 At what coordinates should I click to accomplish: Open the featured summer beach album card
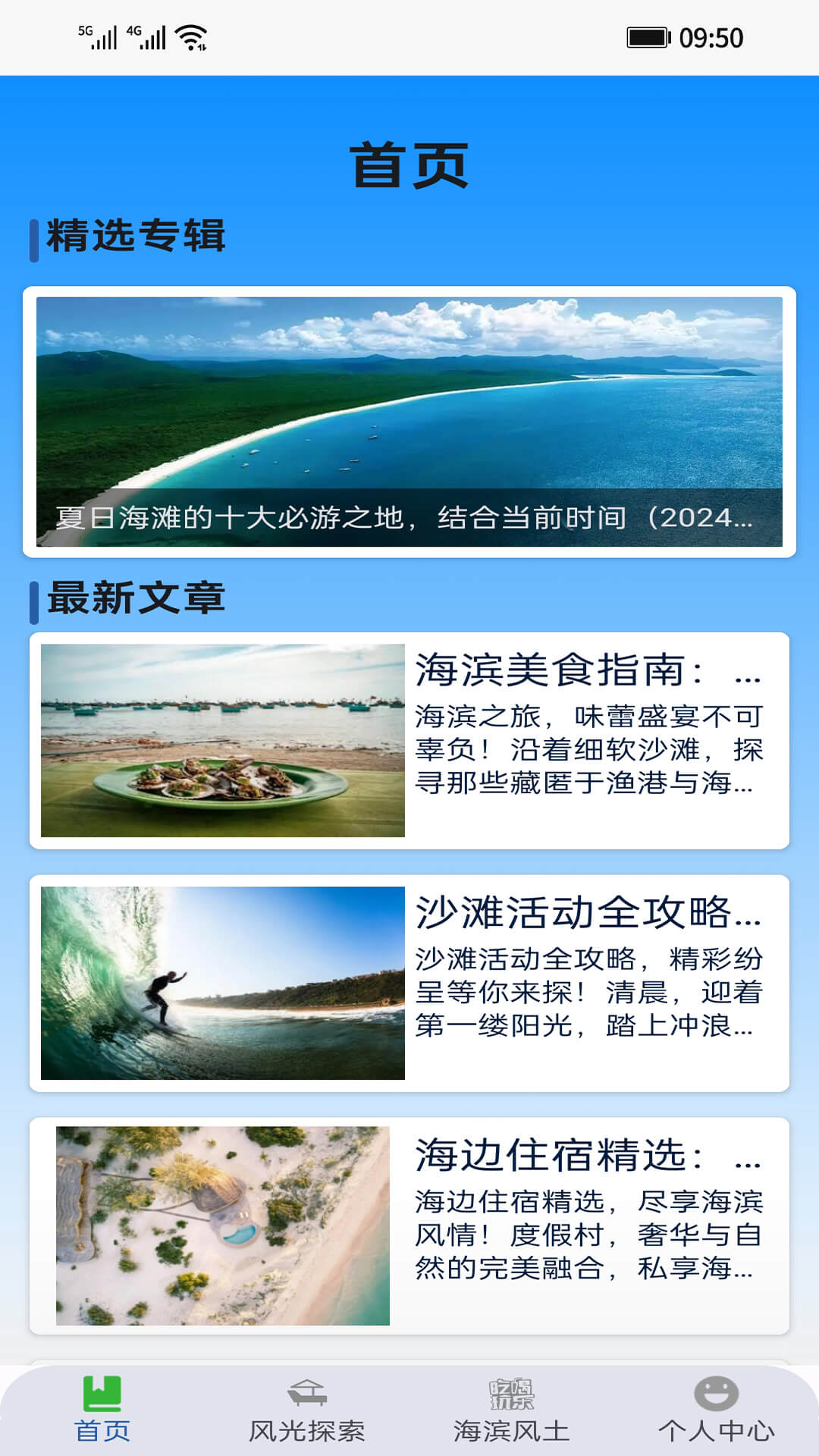tap(409, 422)
